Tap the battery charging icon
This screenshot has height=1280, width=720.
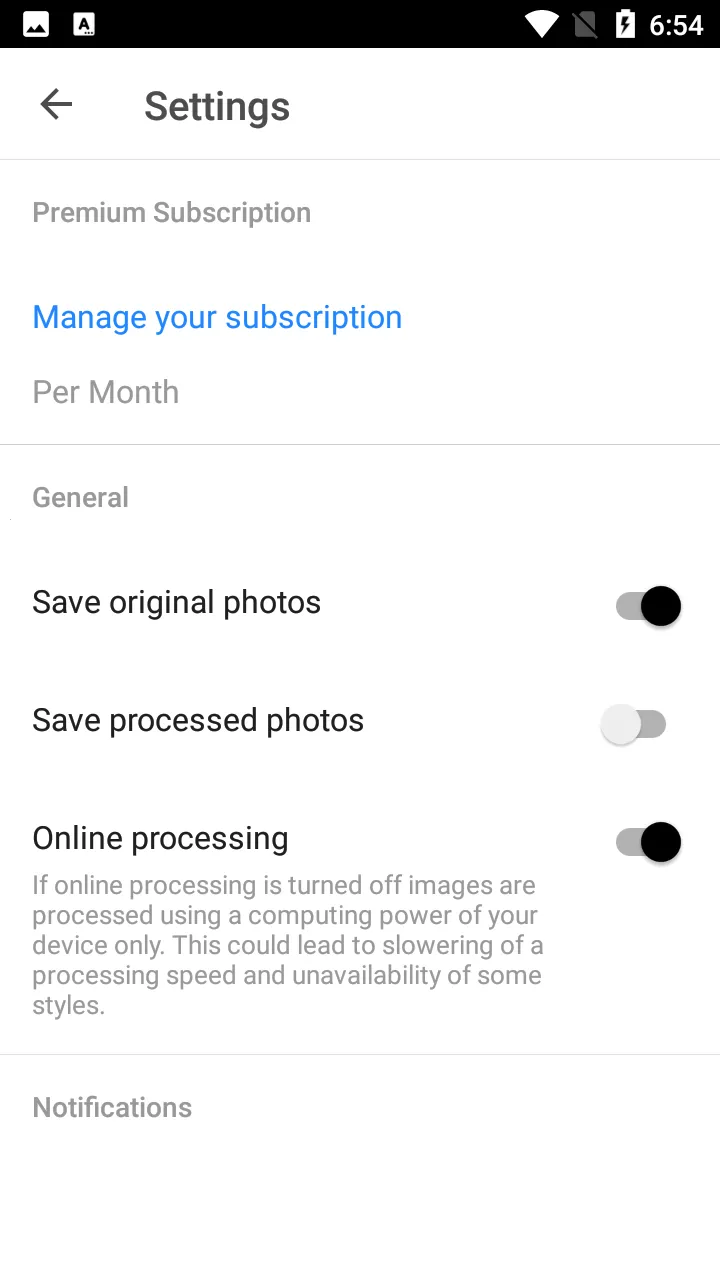tap(627, 24)
